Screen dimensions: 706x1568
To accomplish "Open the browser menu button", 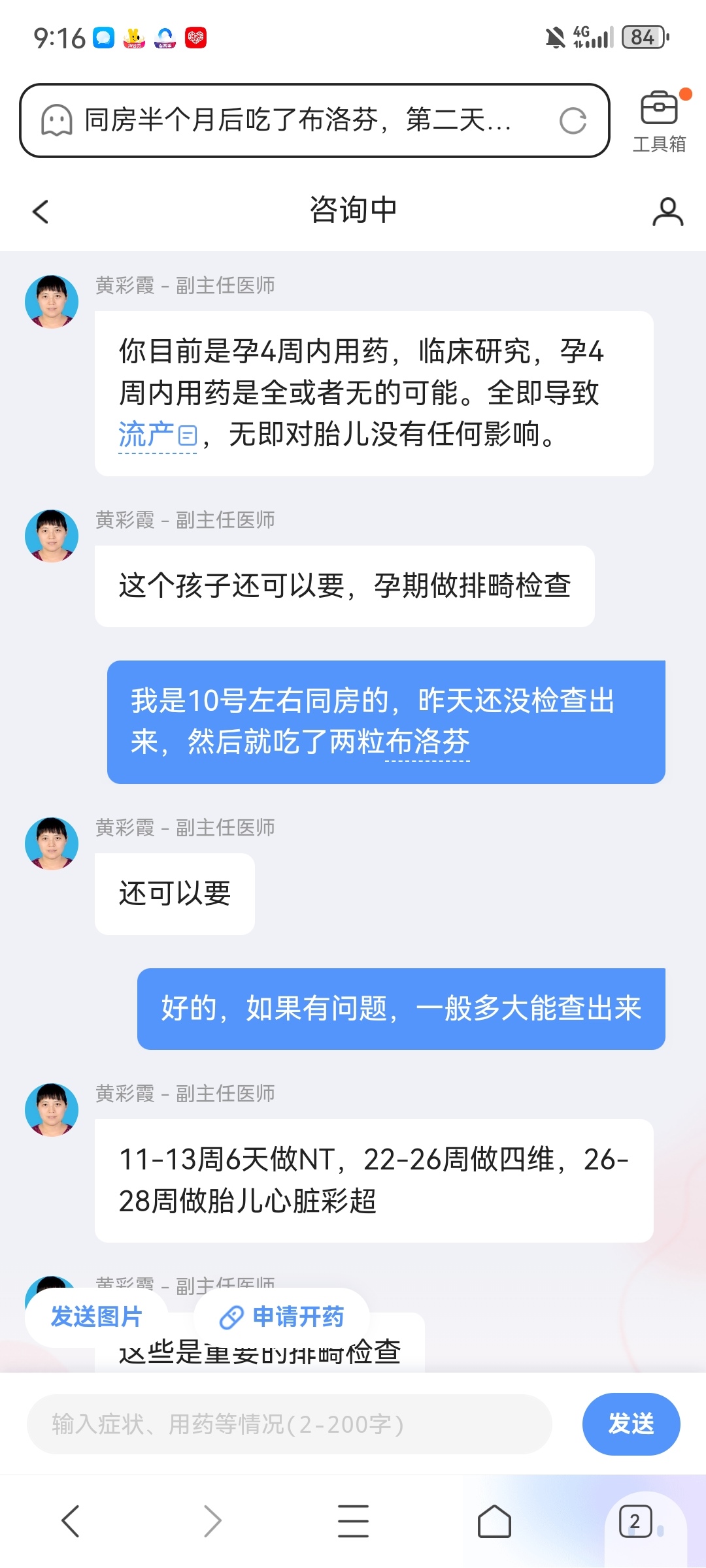I will click(353, 1521).
